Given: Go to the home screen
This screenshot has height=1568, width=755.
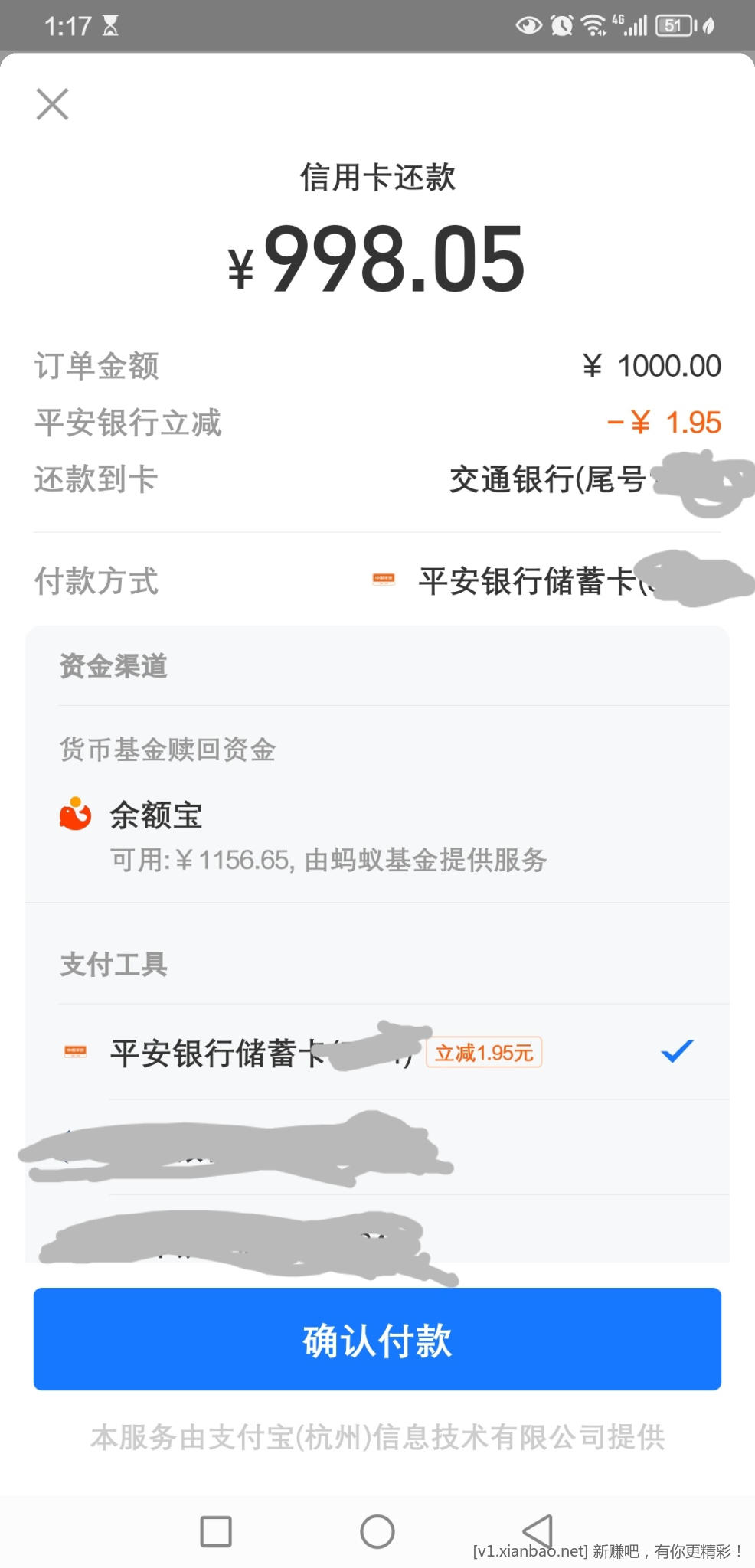Looking at the screenshot, I should (377, 1531).
